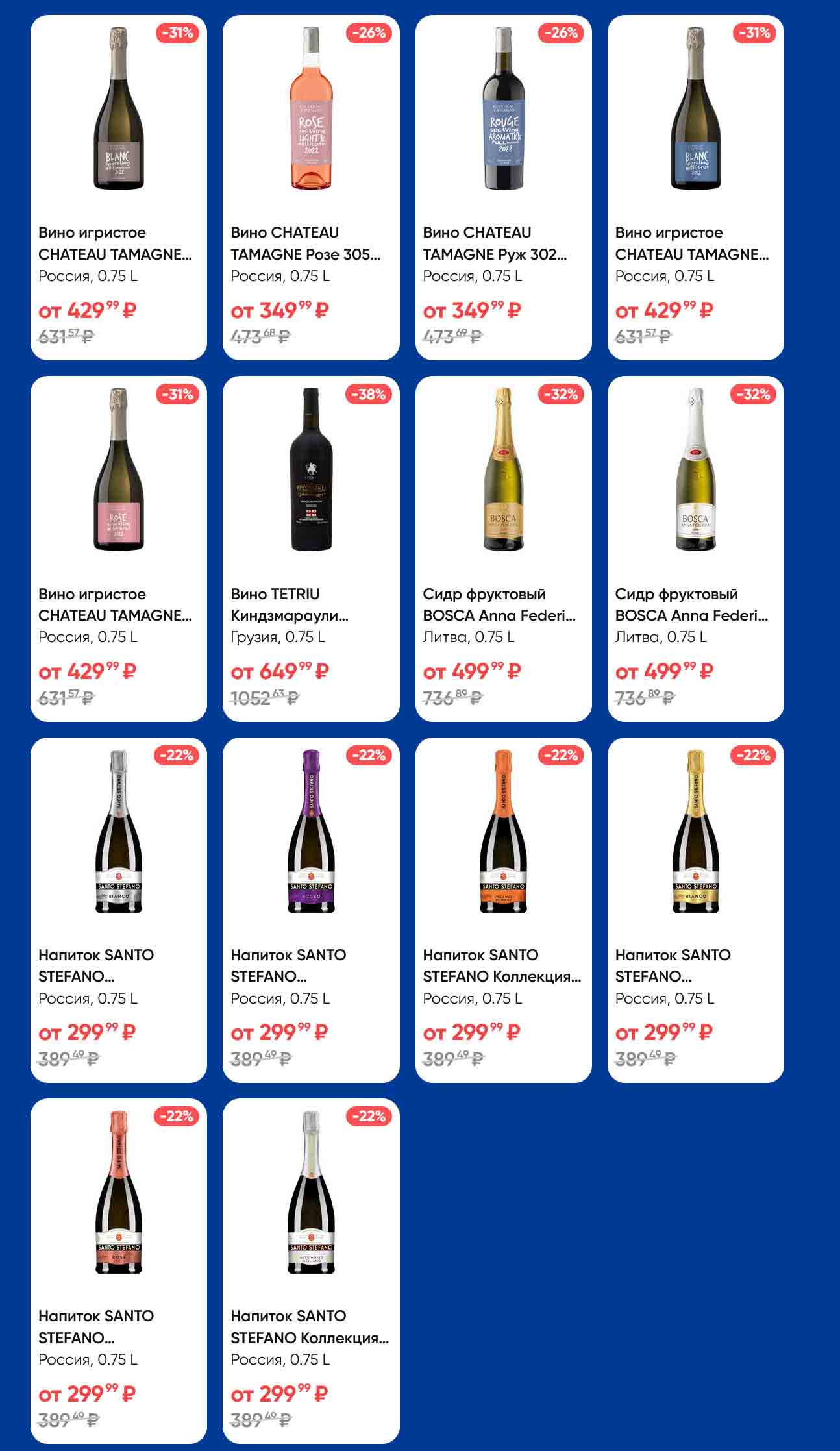Open the BOSCA cider in the white bottle
Image resolution: width=840 pixels, height=1451 pixels.
pos(695,549)
